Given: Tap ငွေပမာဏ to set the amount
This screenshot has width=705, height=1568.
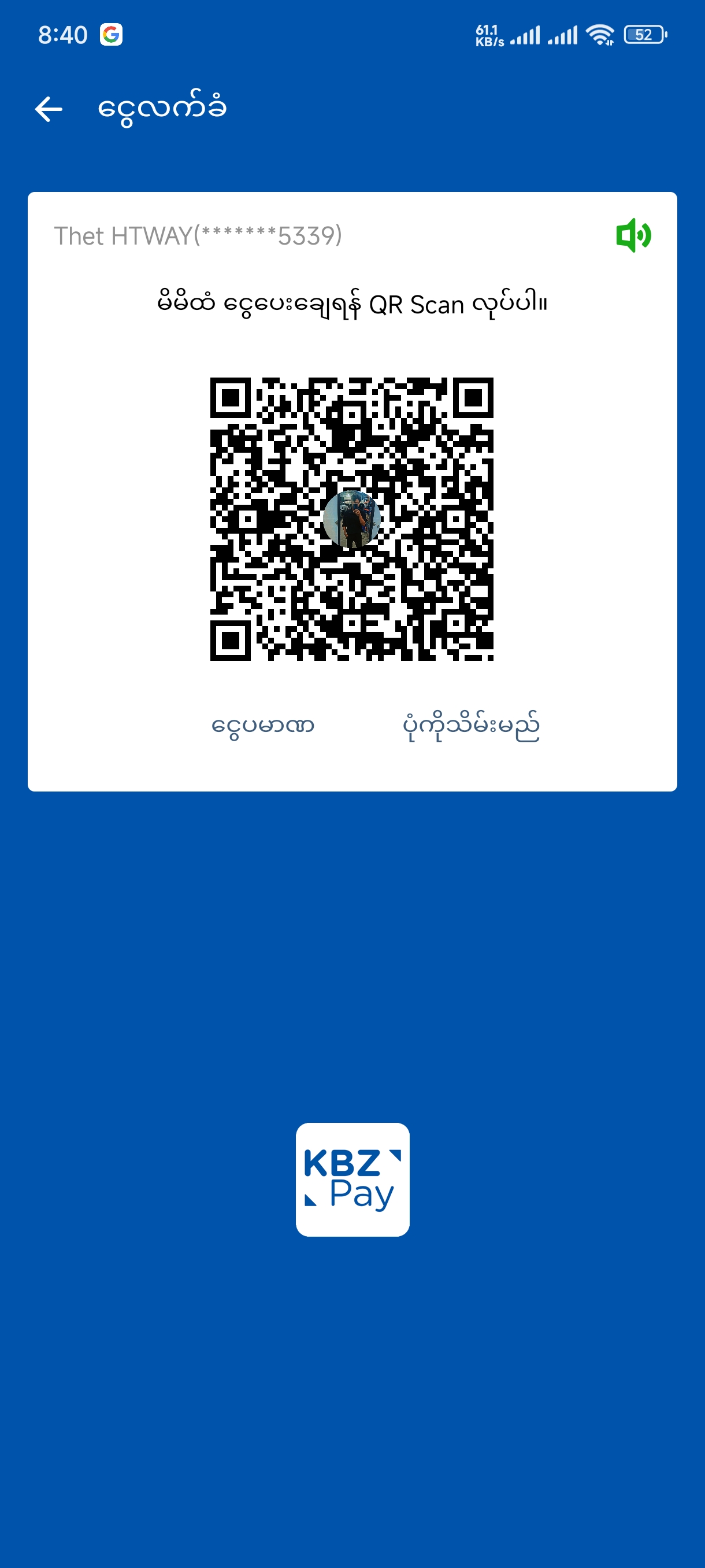Looking at the screenshot, I should pos(263,726).
